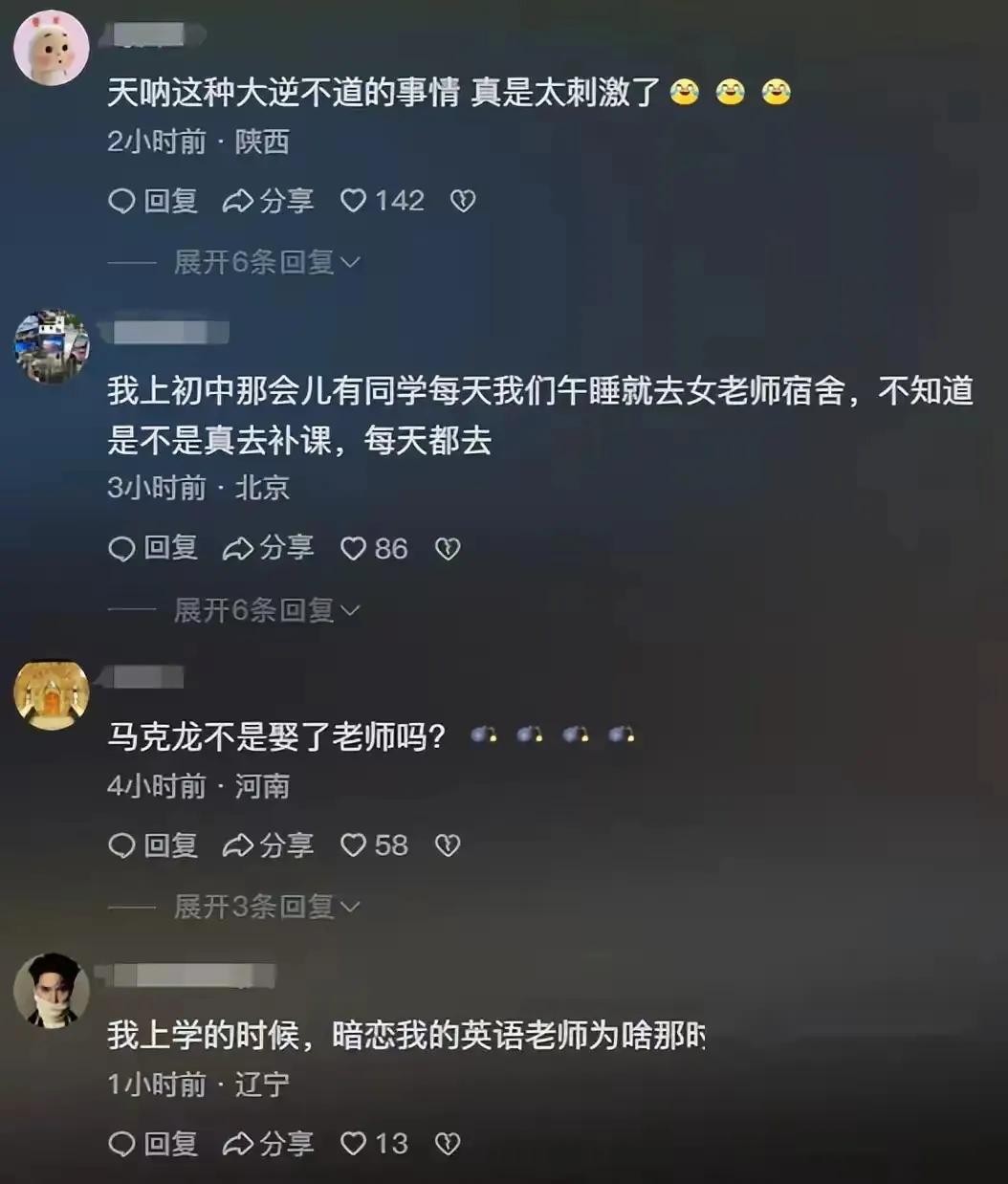Image resolution: width=1008 pixels, height=1184 pixels.
Task: Like the comment with 86 likes
Action: [x=354, y=548]
